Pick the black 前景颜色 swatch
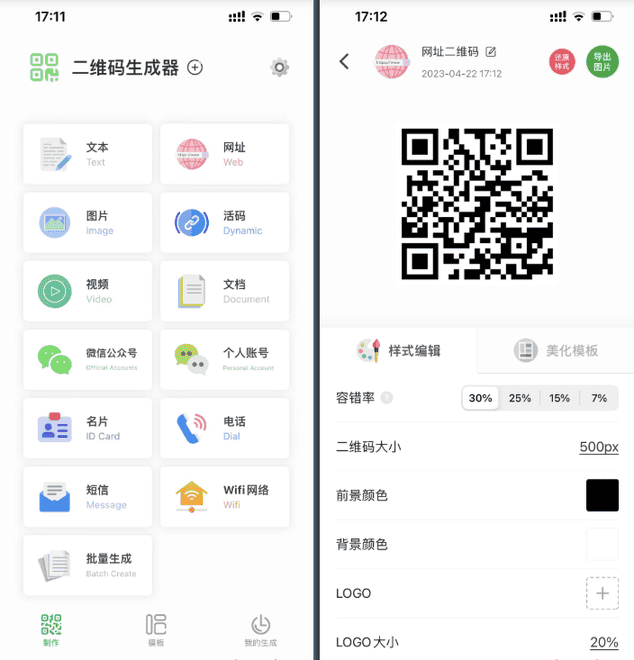 (602, 495)
